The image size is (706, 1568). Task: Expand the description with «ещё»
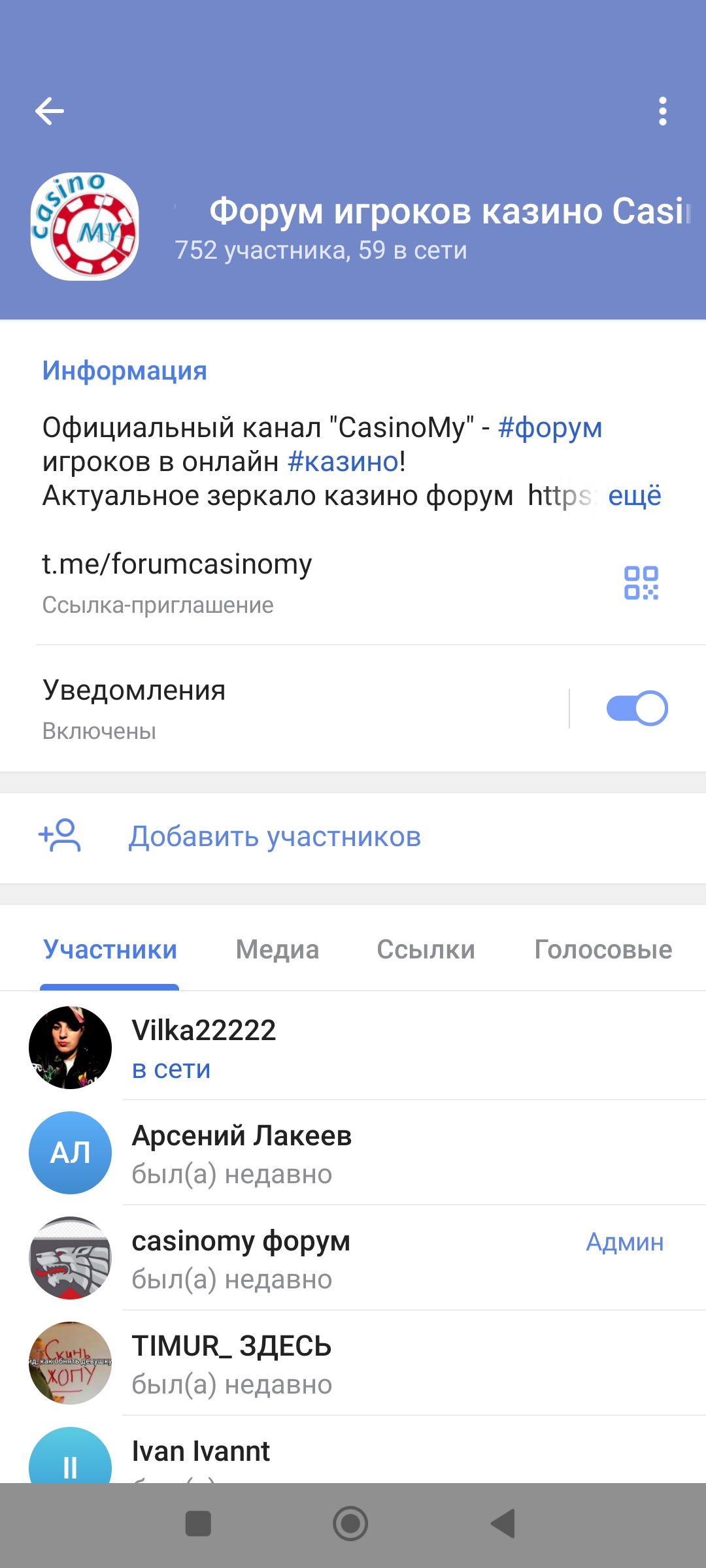[x=634, y=496]
